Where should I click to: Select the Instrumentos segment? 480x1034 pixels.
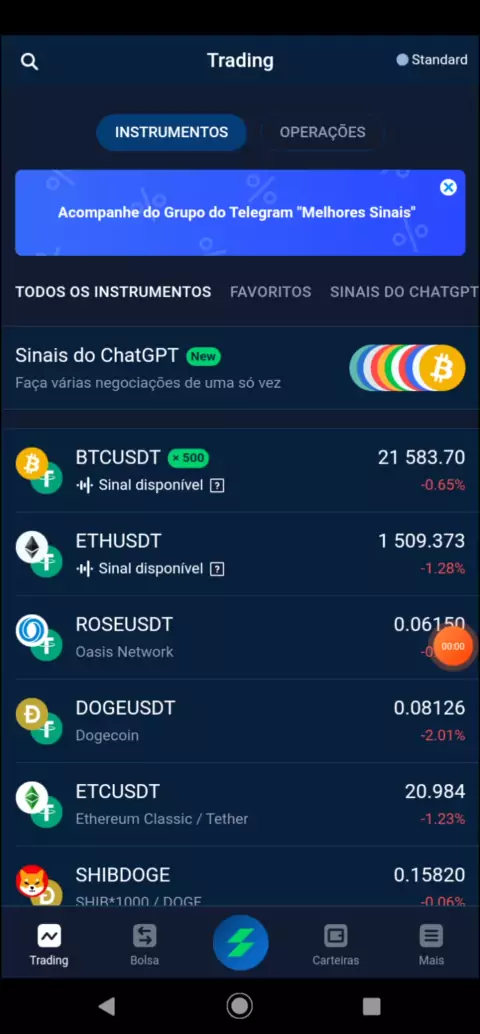pyautogui.click(x=171, y=132)
